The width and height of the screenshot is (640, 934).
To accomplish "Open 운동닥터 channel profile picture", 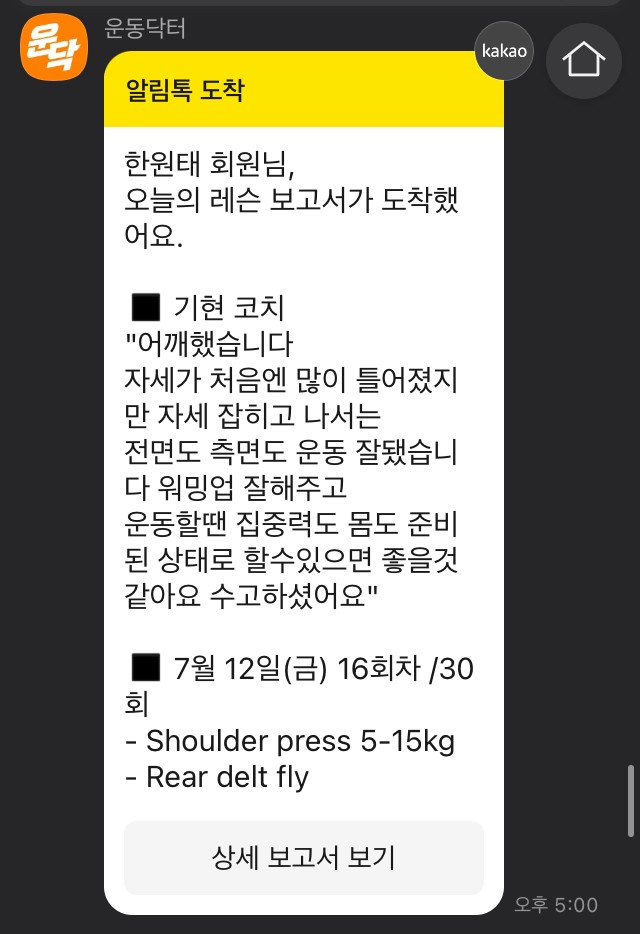I will (54, 46).
